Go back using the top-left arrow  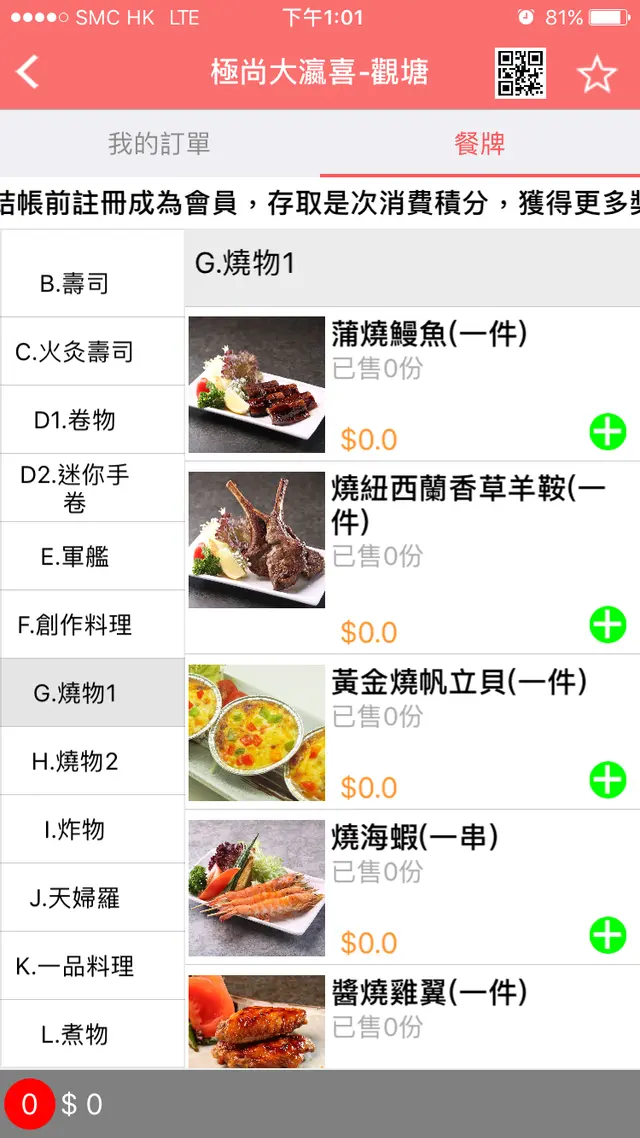click(x=28, y=72)
